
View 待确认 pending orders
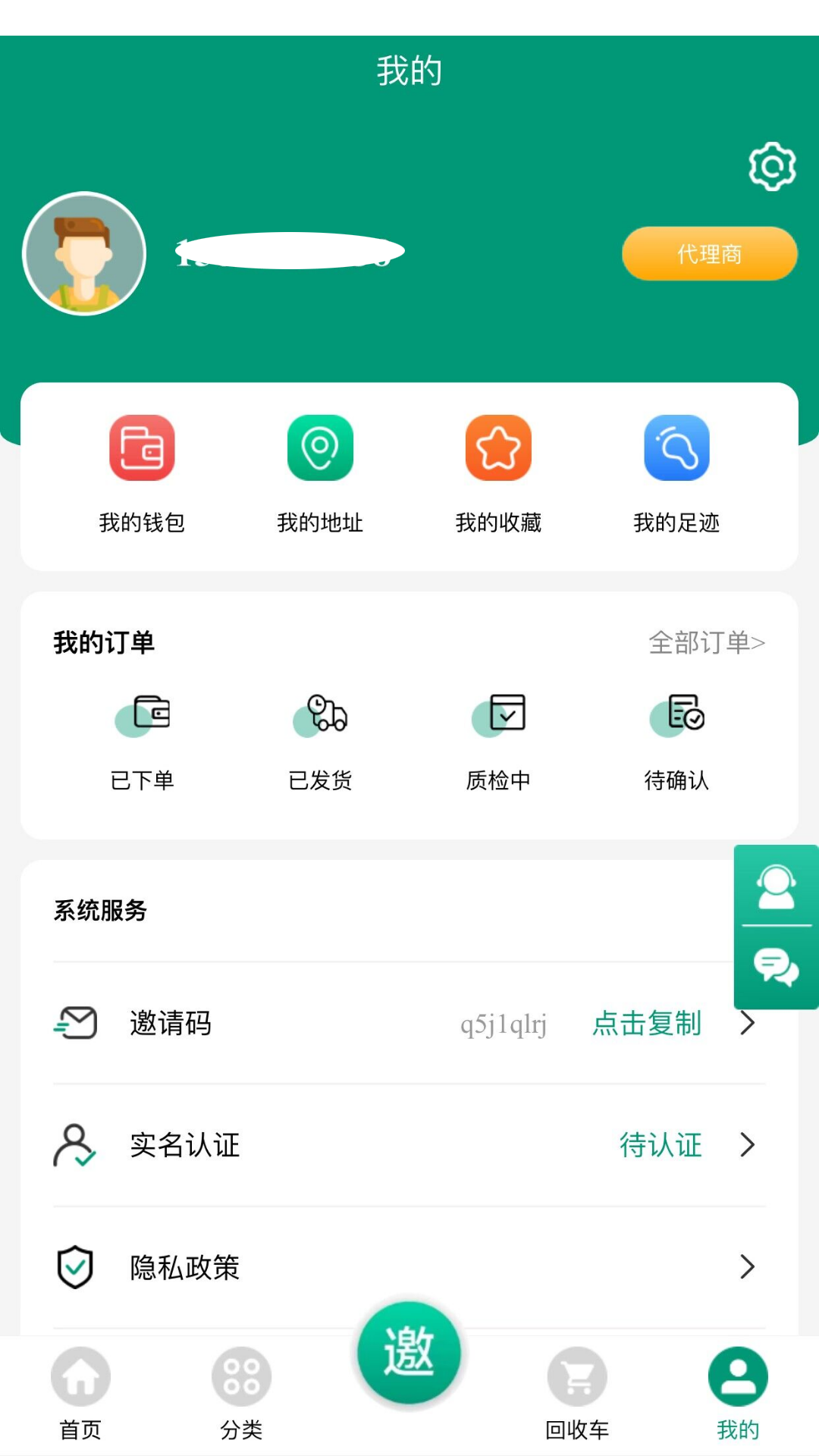pos(677,736)
